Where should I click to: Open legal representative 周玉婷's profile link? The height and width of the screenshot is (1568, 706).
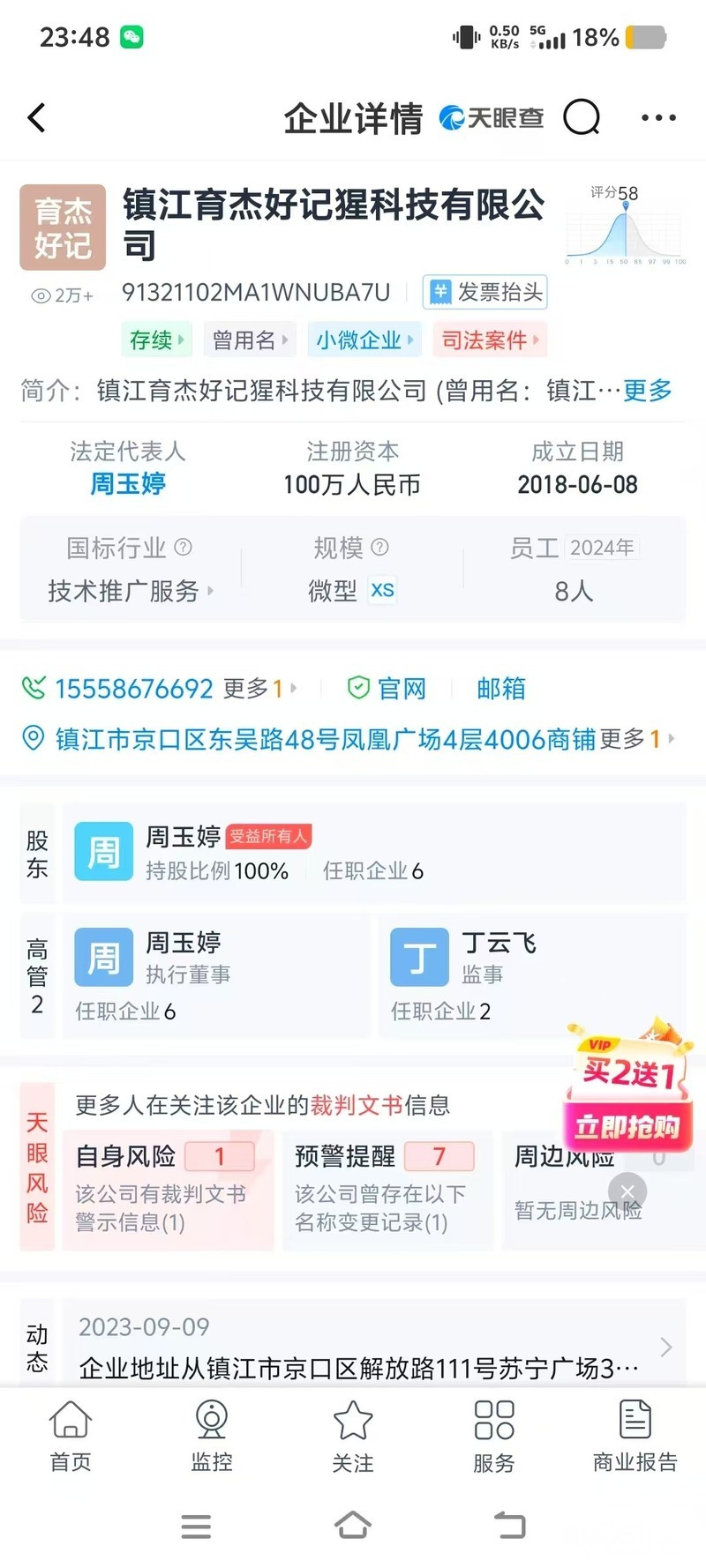128,483
